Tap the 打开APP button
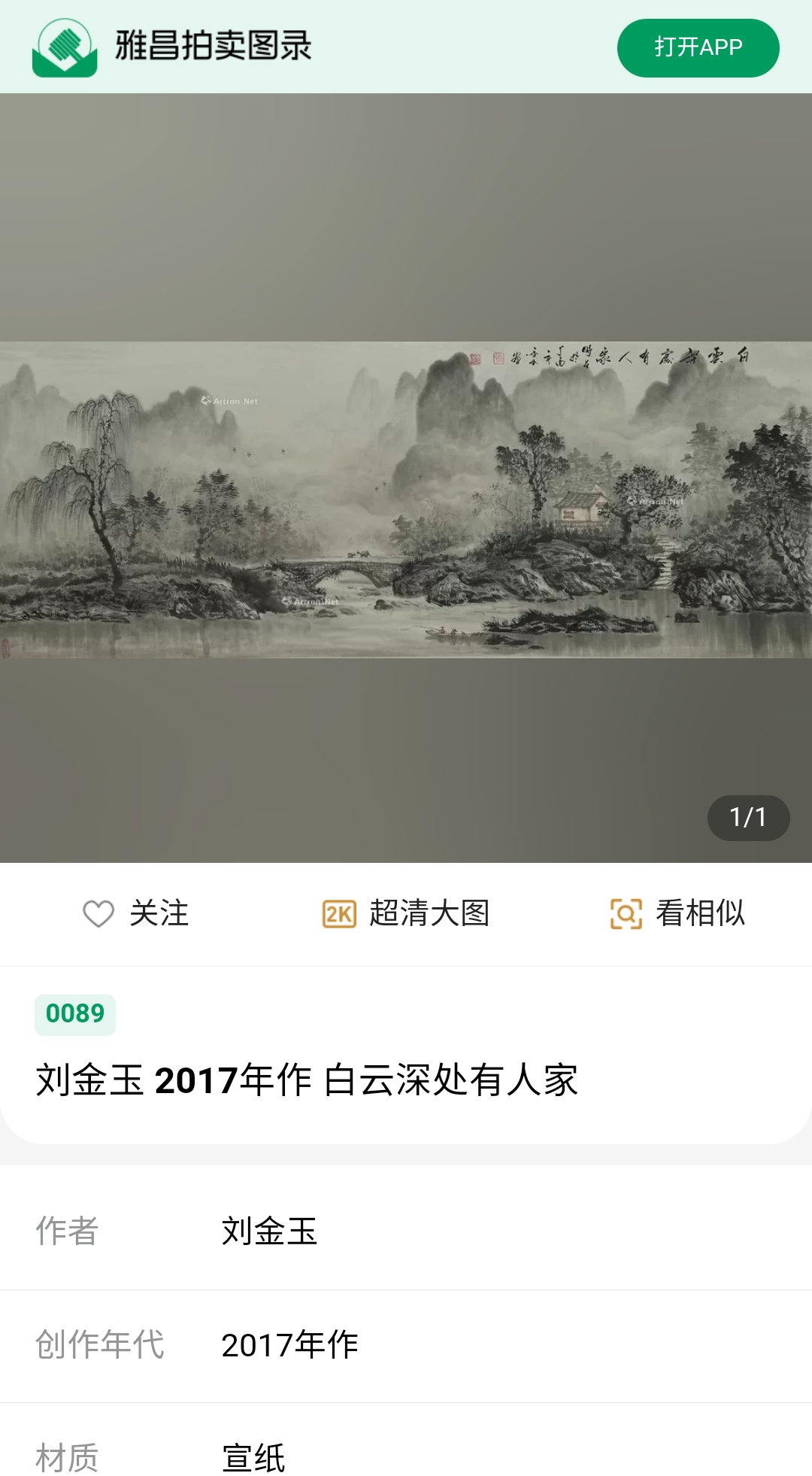The width and height of the screenshot is (812, 1476). (x=698, y=47)
